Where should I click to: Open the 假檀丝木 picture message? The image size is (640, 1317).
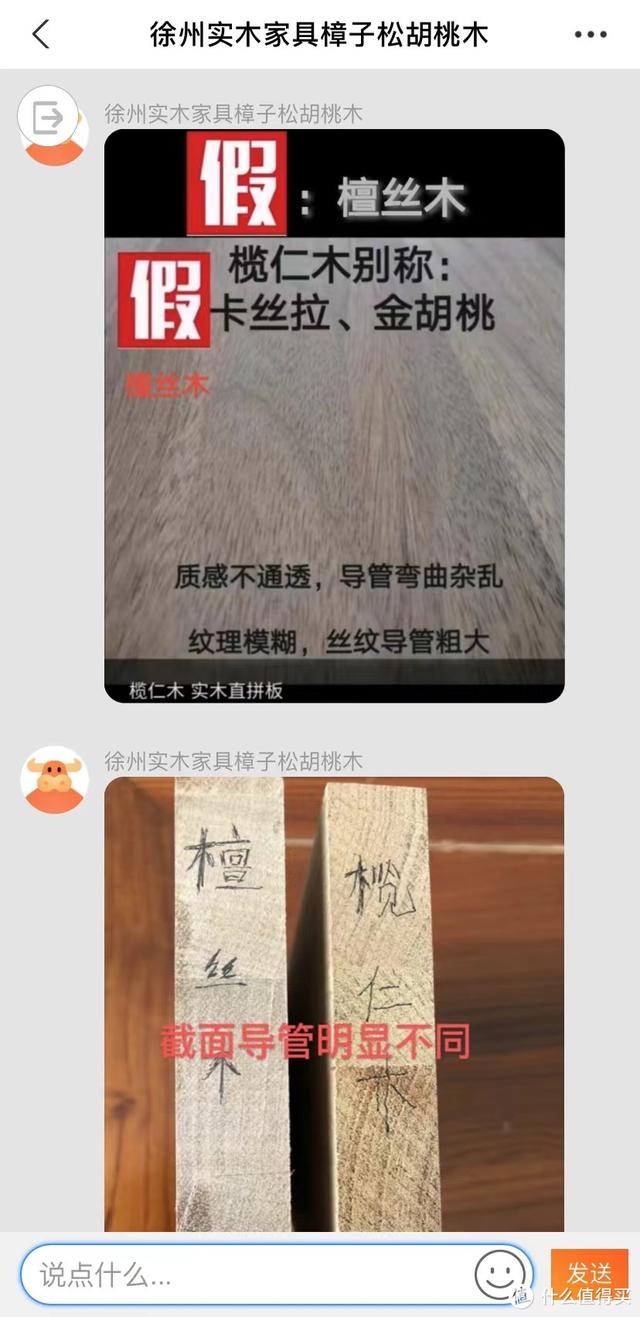point(334,415)
